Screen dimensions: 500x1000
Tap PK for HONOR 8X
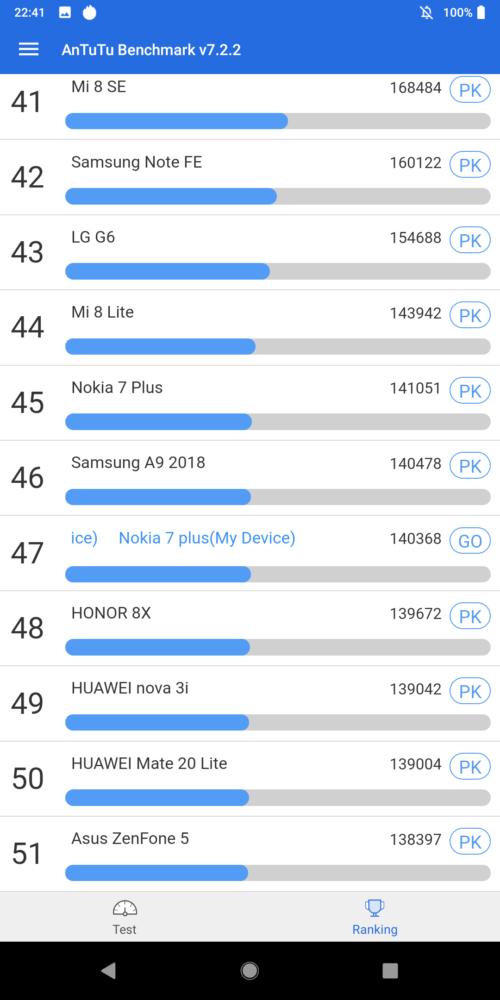pyautogui.click(x=470, y=616)
